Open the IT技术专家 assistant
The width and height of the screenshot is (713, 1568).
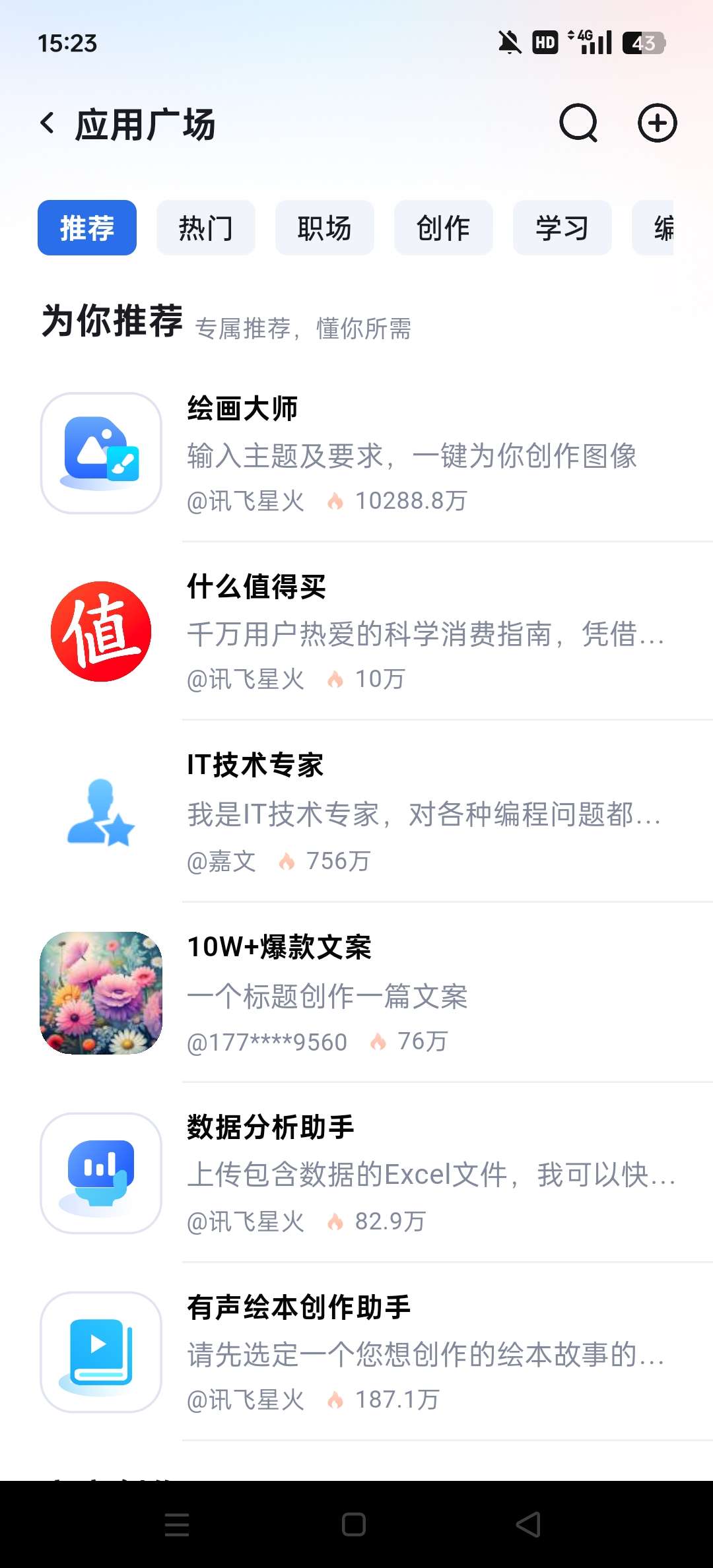coord(370,813)
